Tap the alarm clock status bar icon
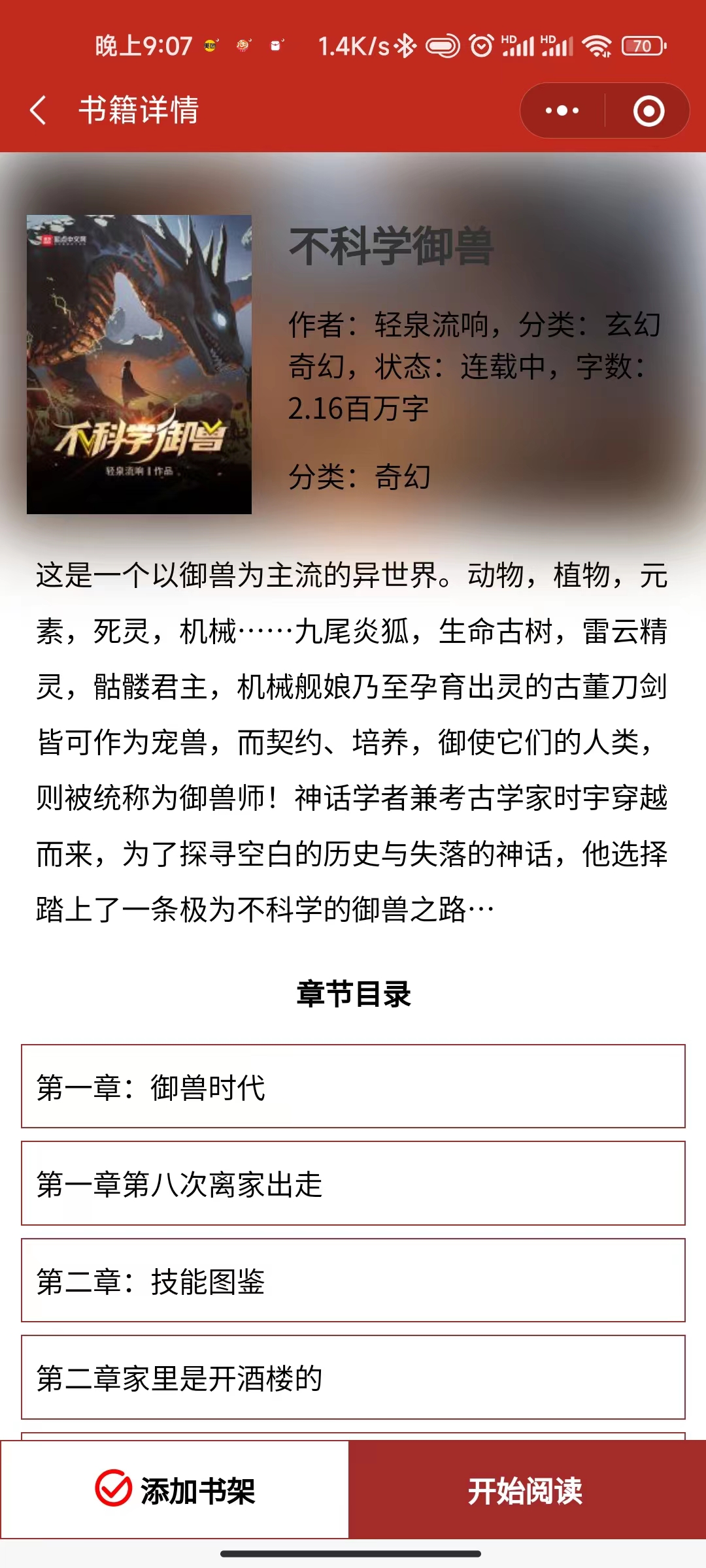The image size is (706, 1568). [479, 44]
